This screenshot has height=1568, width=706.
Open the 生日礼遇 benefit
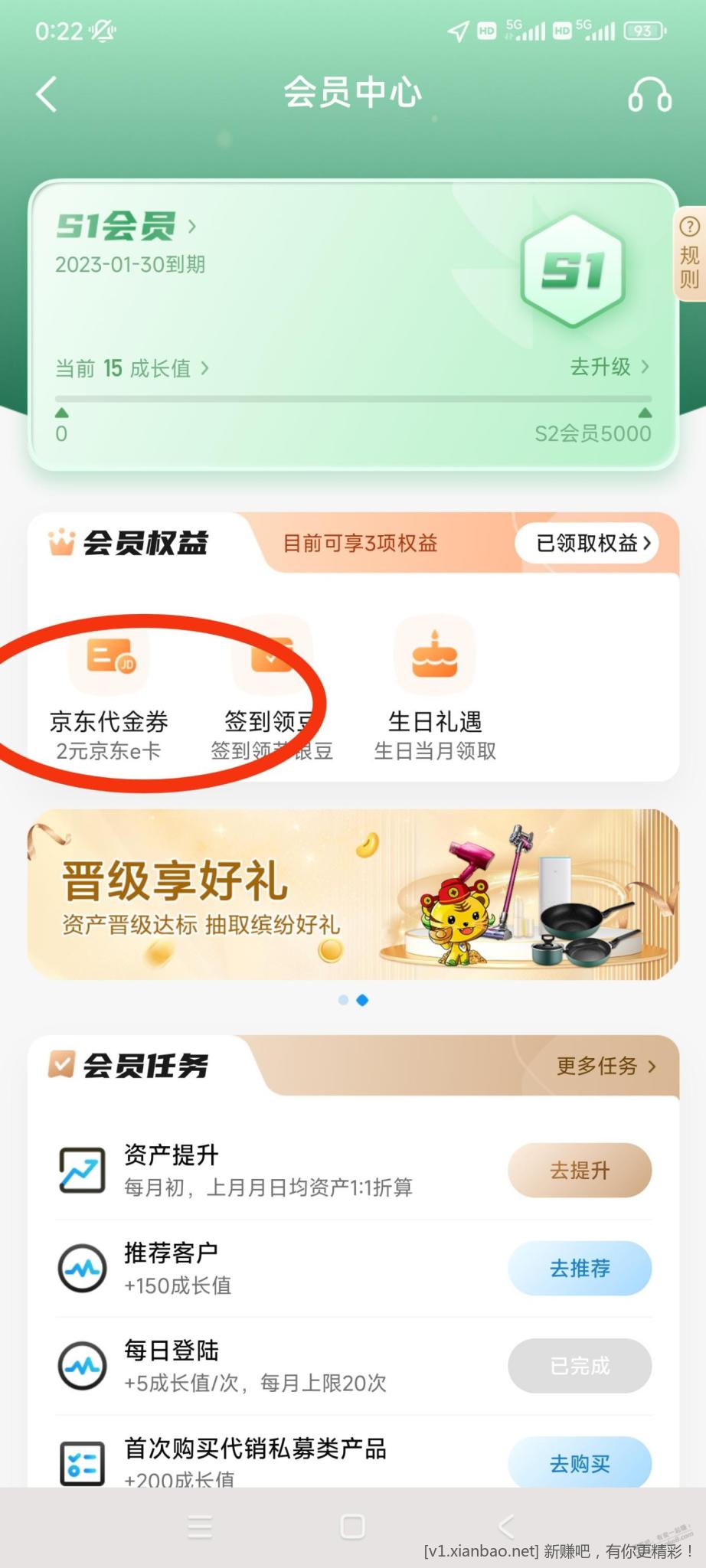435,688
